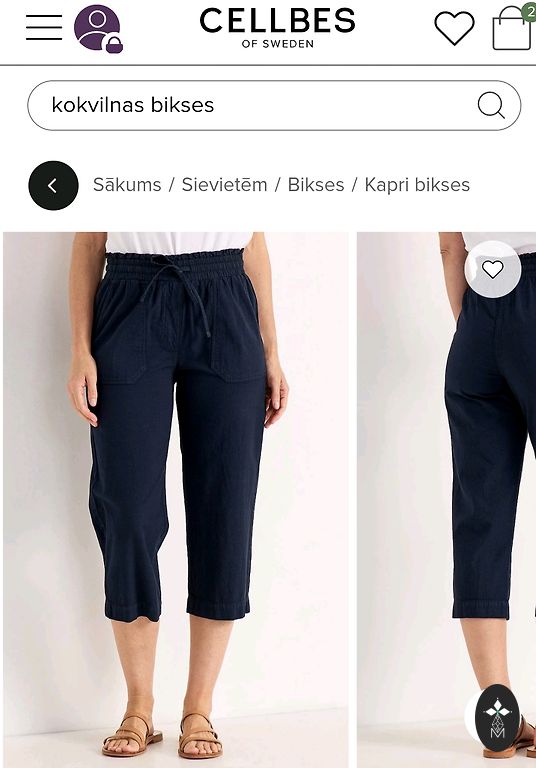The width and height of the screenshot is (536, 768).
Task: Go to the Cellbes home logo
Action: pyautogui.click(x=277, y=28)
